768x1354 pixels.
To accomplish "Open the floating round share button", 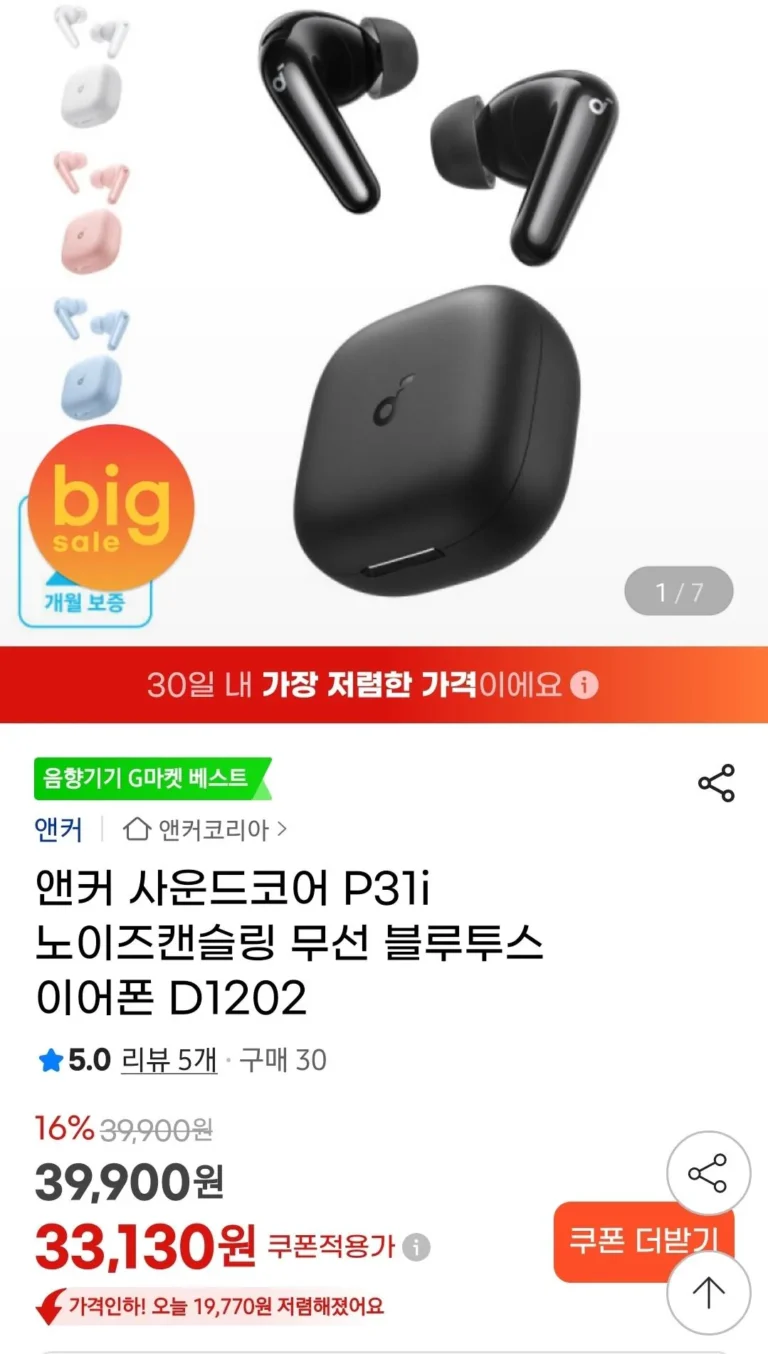I will (x=708, y=1173).
